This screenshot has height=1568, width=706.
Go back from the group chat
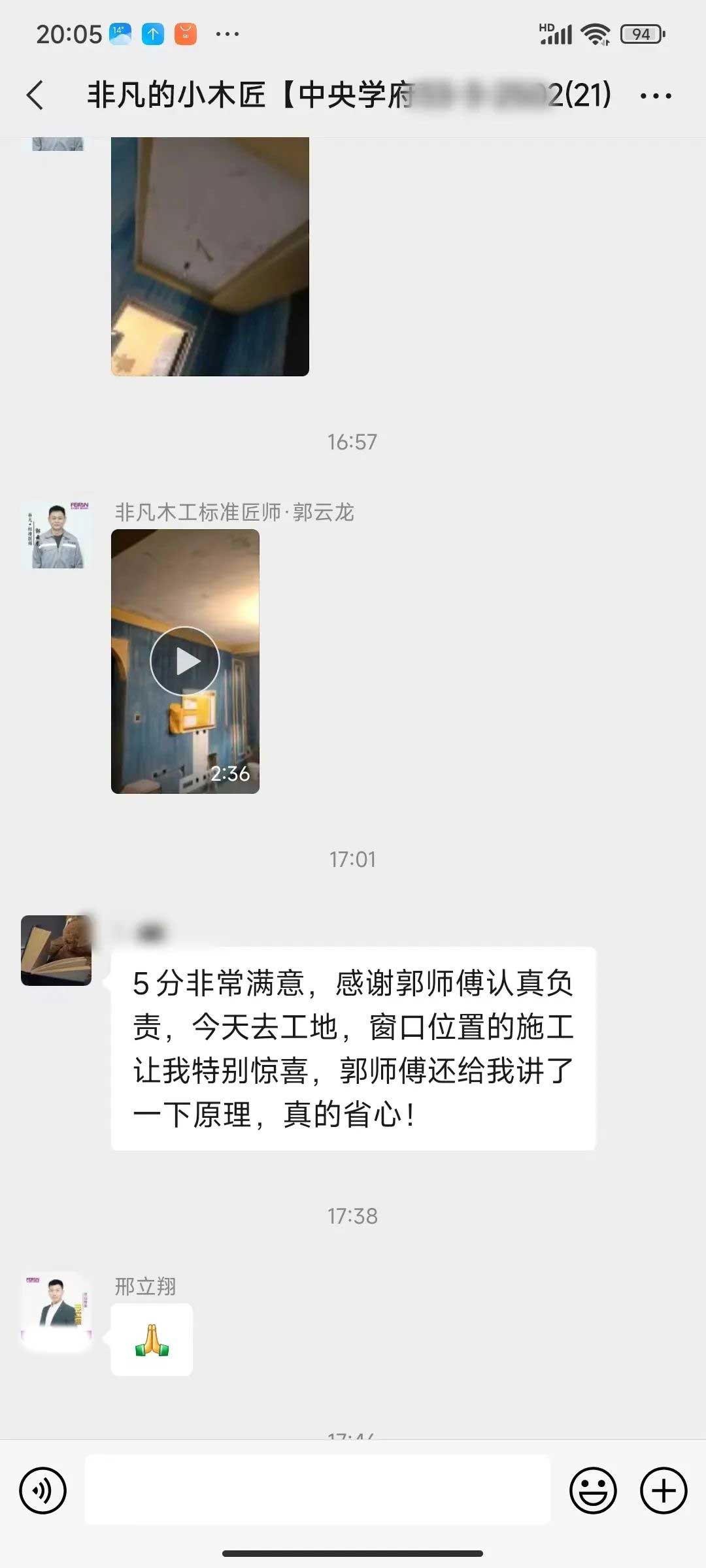(x=36, y=95)
